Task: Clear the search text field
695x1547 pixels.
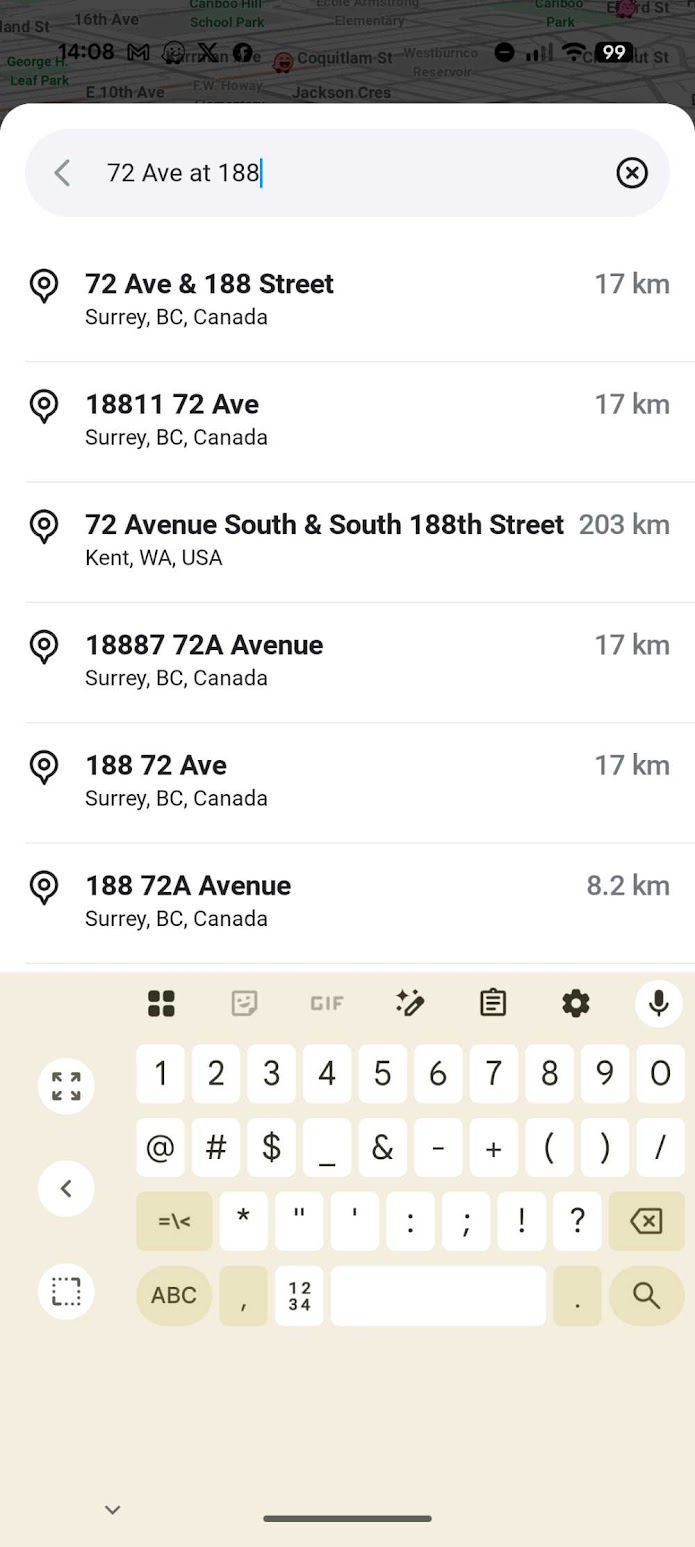Action: tap(631, 173)
